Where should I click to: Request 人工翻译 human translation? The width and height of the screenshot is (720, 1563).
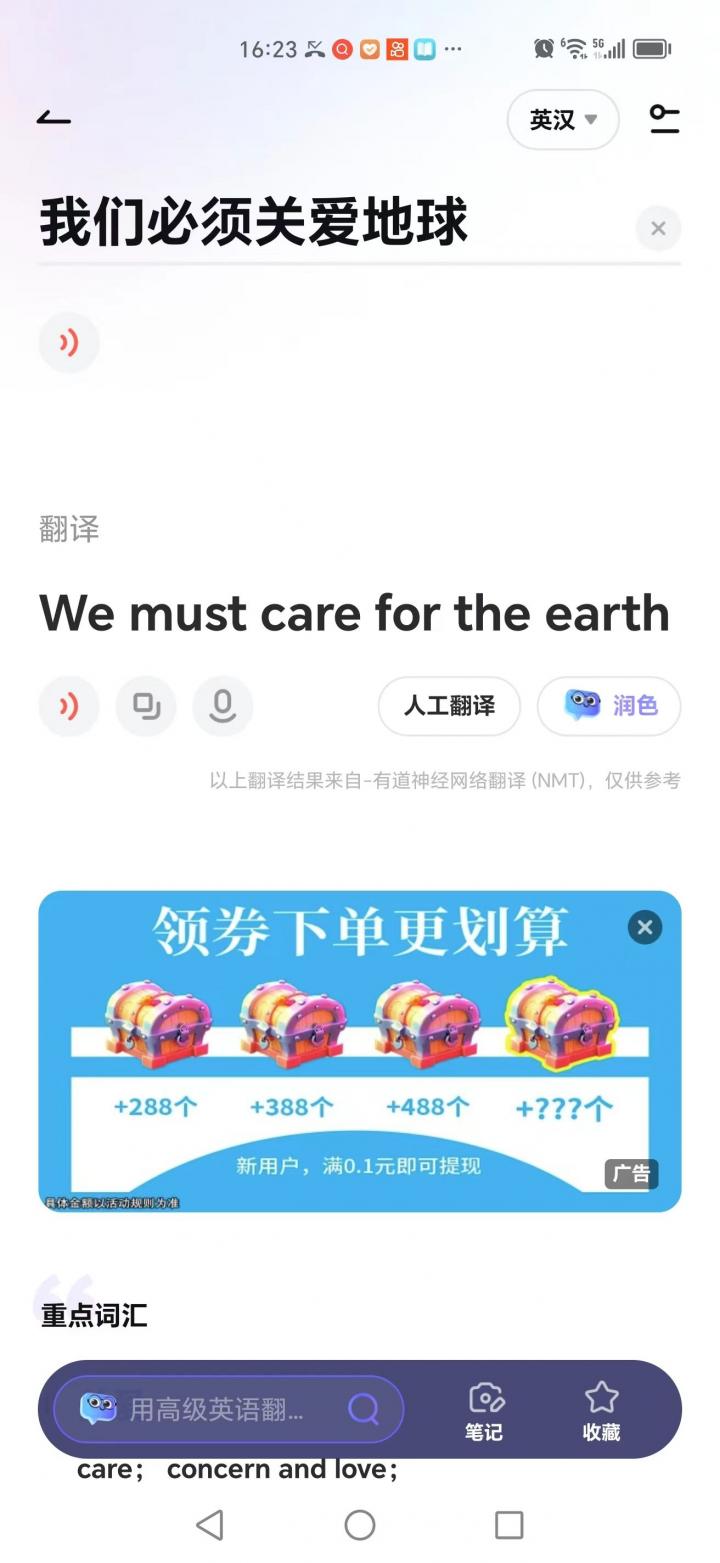click(449, 706)
